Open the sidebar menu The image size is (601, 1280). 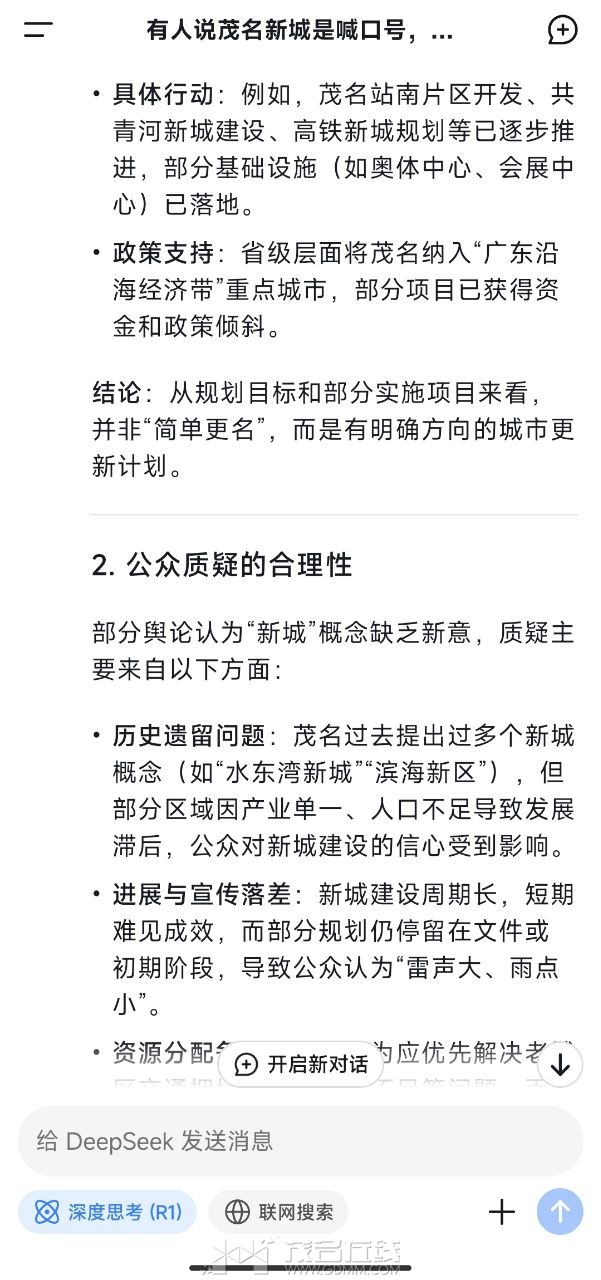tap(38, 30)
